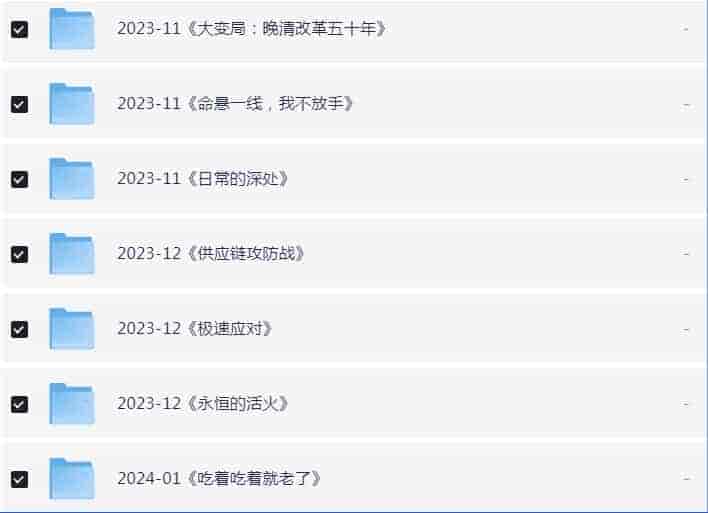This screenshot has width=708, height=513.
Task: Uncheck the《供应链攻防战》checkbox
Action: tap(19, 254)
